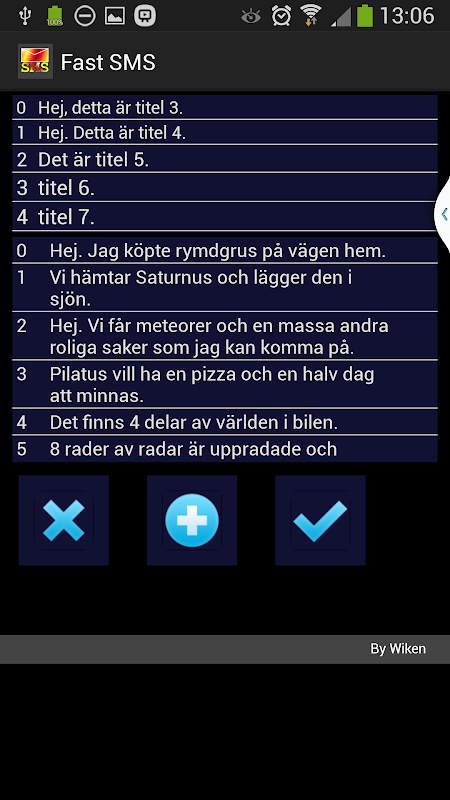Pick the Pilatus pizza message
The height and width of the screenshot is (800, 450).
(225, 384)
